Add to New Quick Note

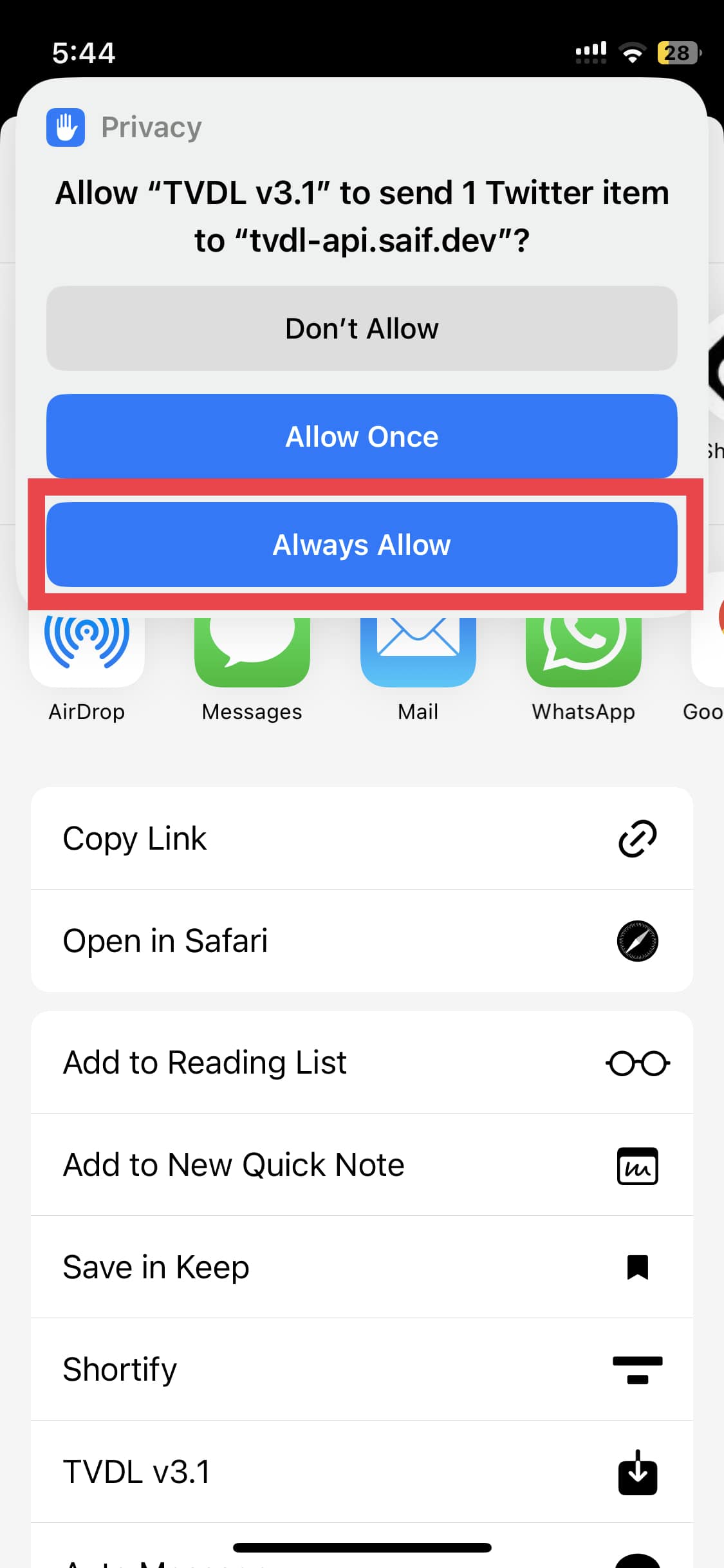362,1164
